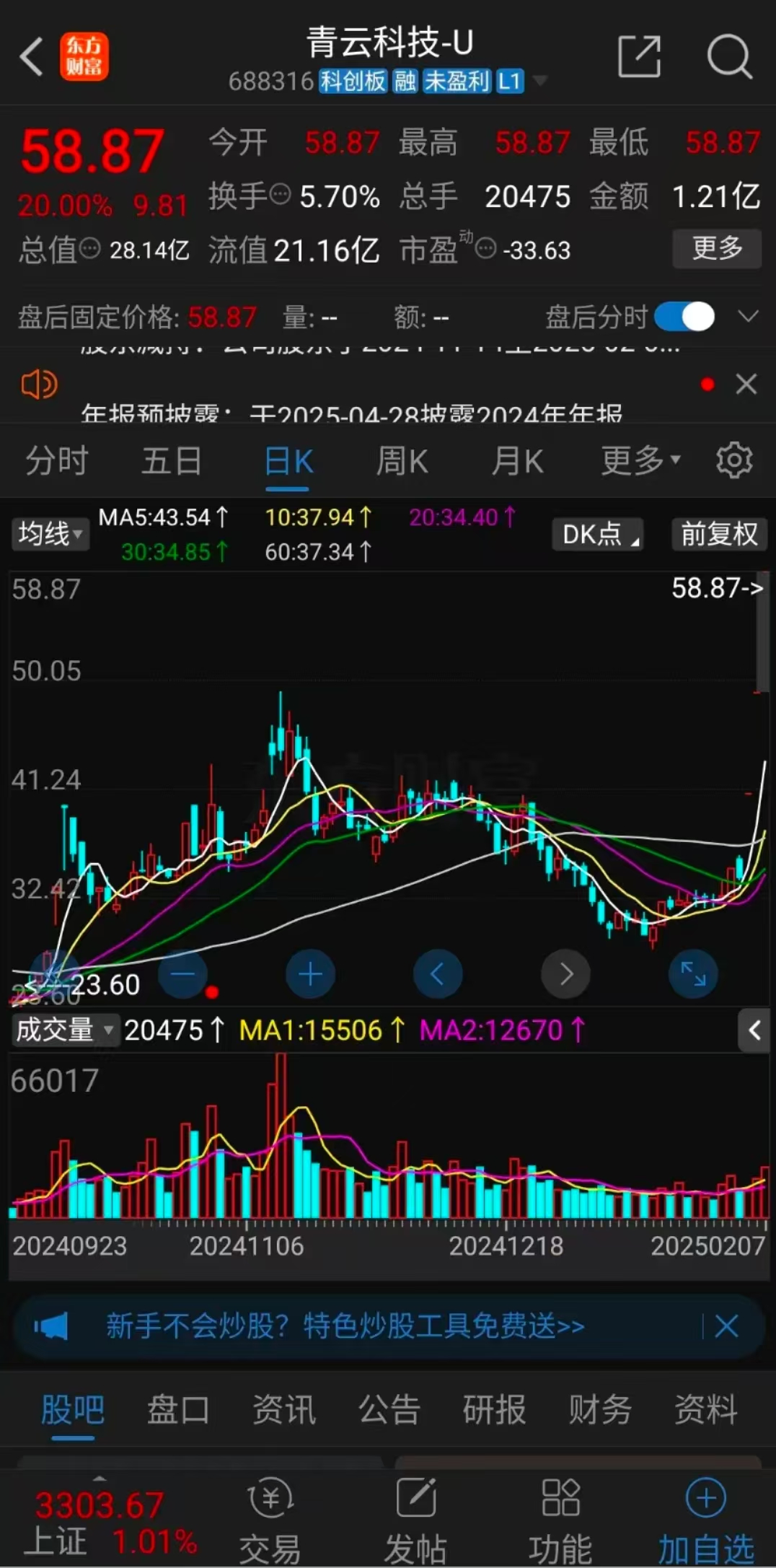Expand the 均线 indicator dropdown
Image resolution: width=776 pixels, height=1568 pixels.
pyautogui.click(x=49, y=534)
